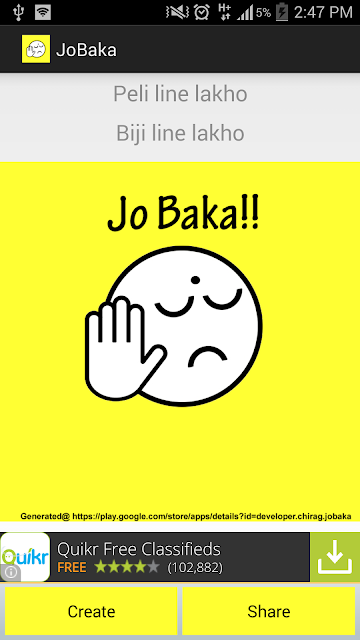Download Quikr from the ad banner
This screenshot has height=640, width=360.
coord(335,557)
